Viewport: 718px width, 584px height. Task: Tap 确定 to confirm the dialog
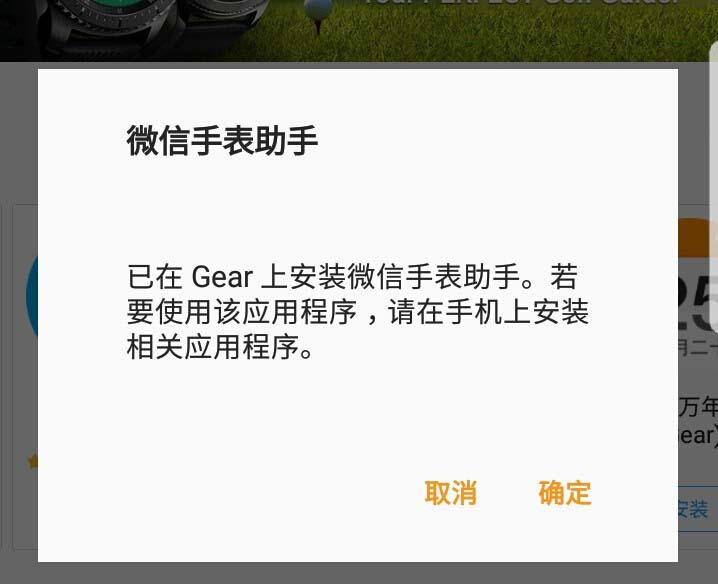click(565, 493)
